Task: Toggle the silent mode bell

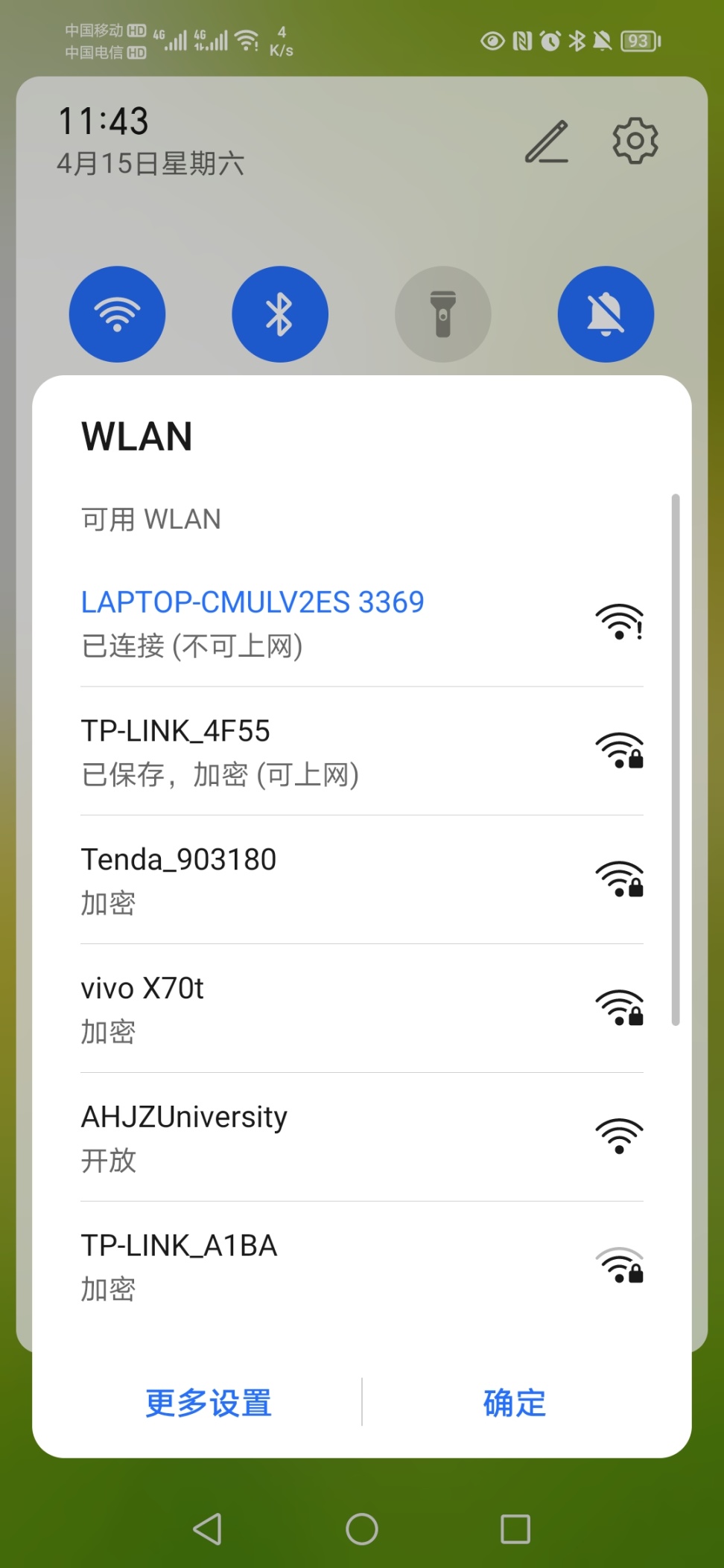Action: pyautogui.click(x=606, y=314)
